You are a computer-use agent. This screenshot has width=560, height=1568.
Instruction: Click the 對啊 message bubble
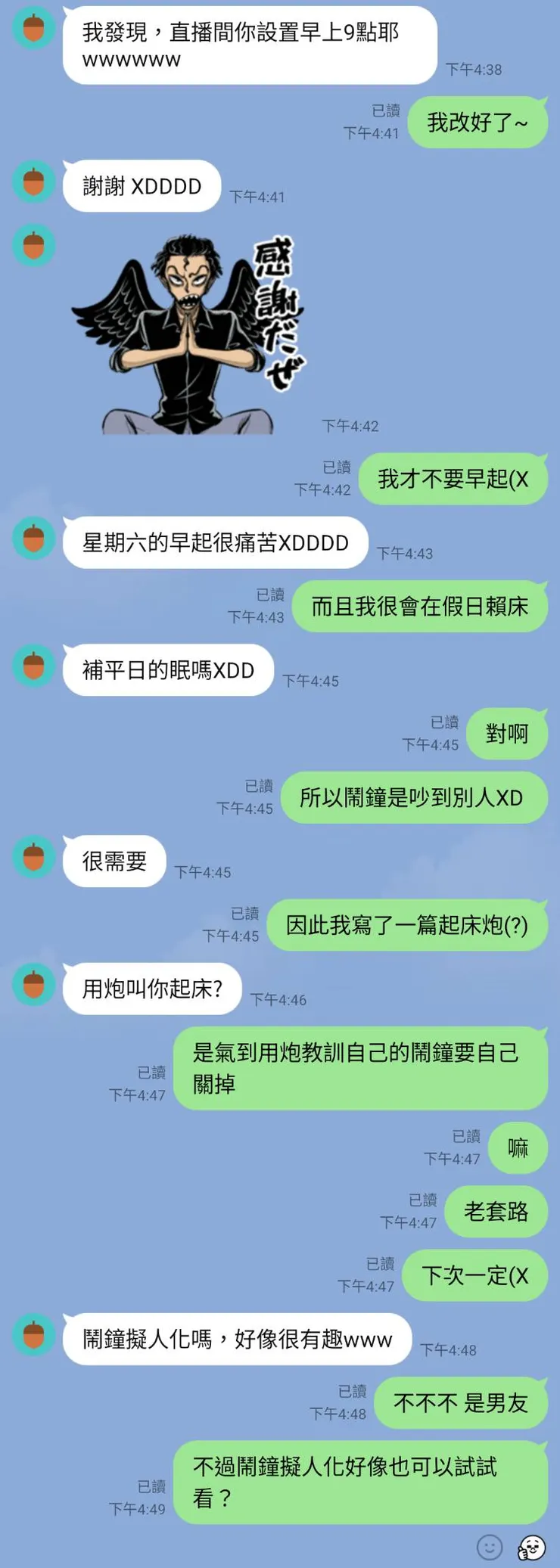pyautogui.click(x=508, y=733)
